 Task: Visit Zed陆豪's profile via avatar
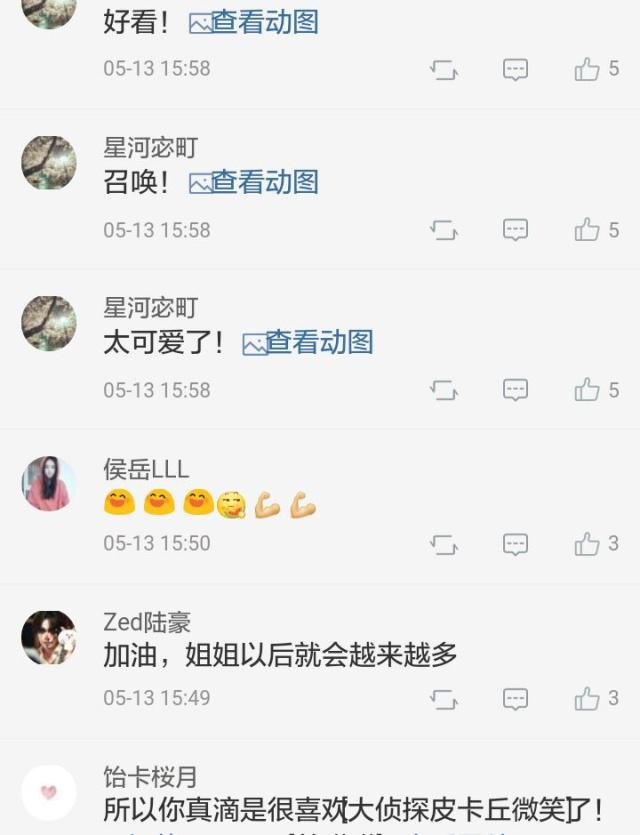coord(49,638)
